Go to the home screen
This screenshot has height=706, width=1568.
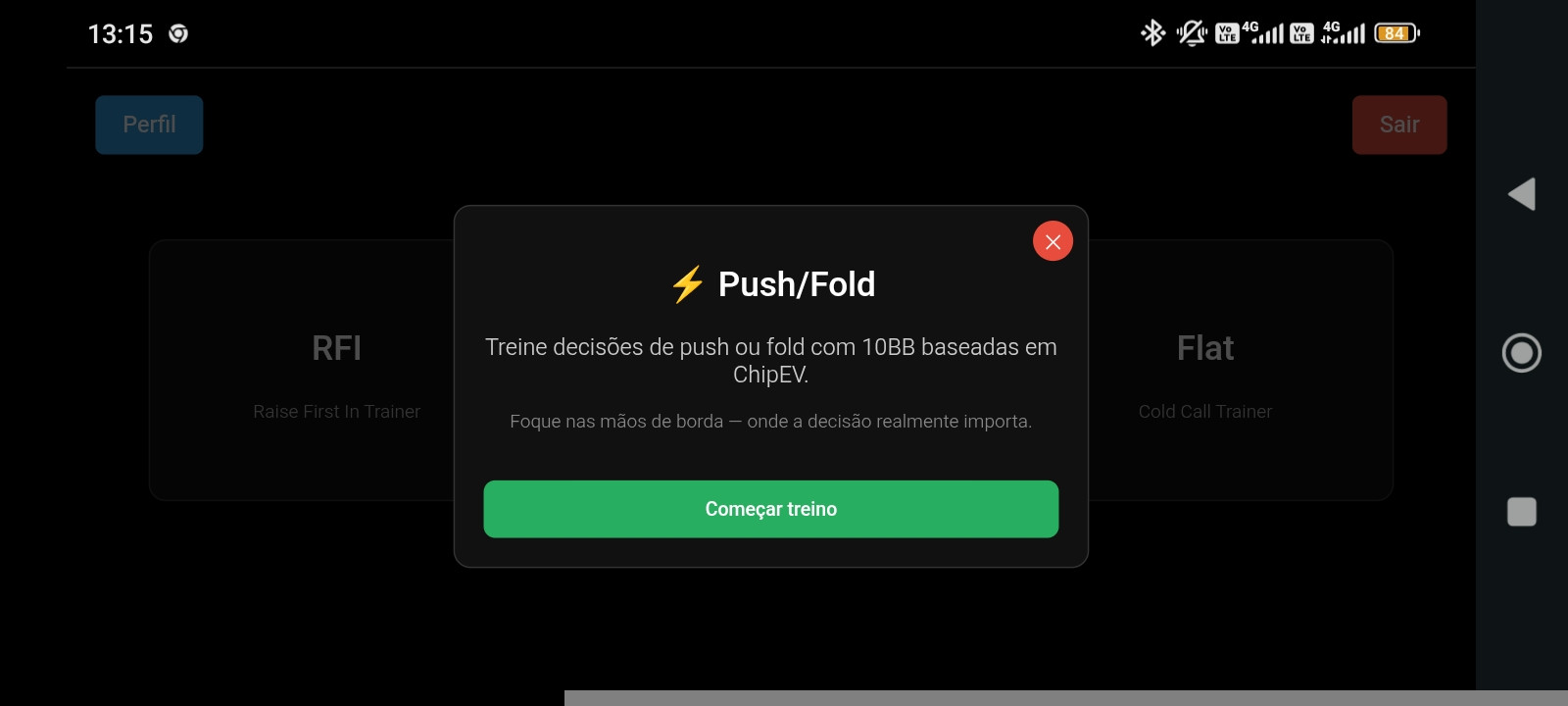pos(1521,353)
